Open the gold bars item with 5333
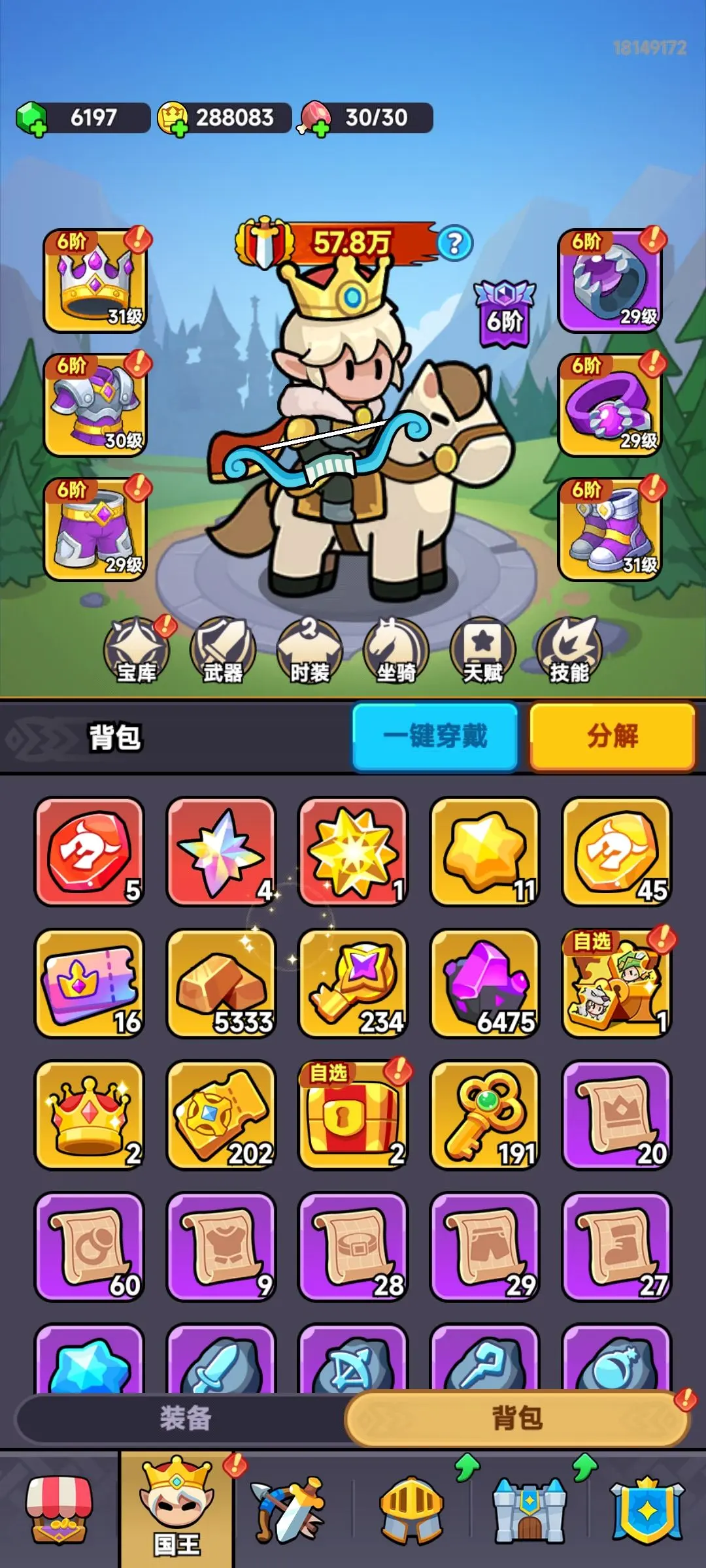 (x=221, y=983)
